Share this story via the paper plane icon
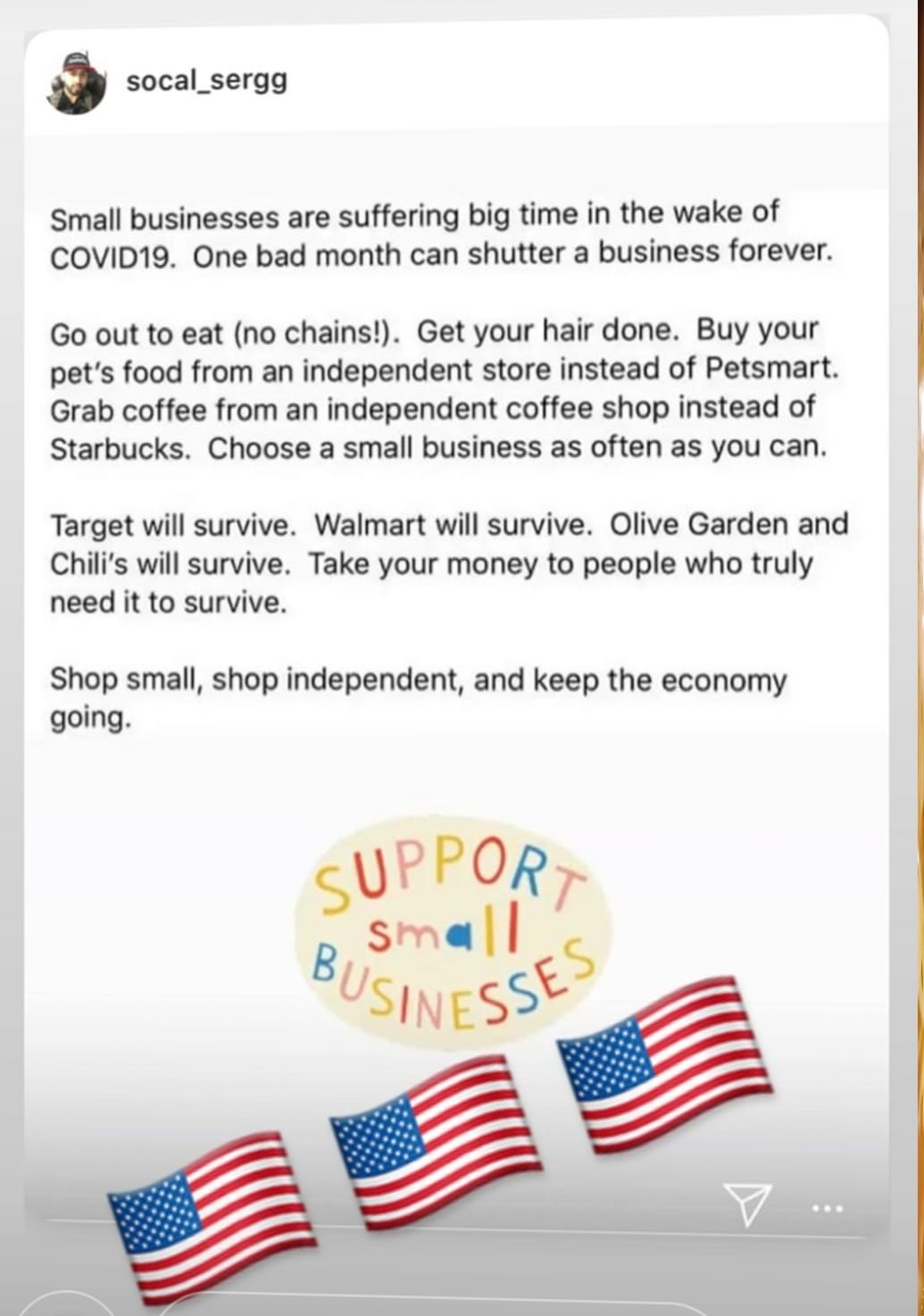Screen dimensions: 924x1316 747,1204
